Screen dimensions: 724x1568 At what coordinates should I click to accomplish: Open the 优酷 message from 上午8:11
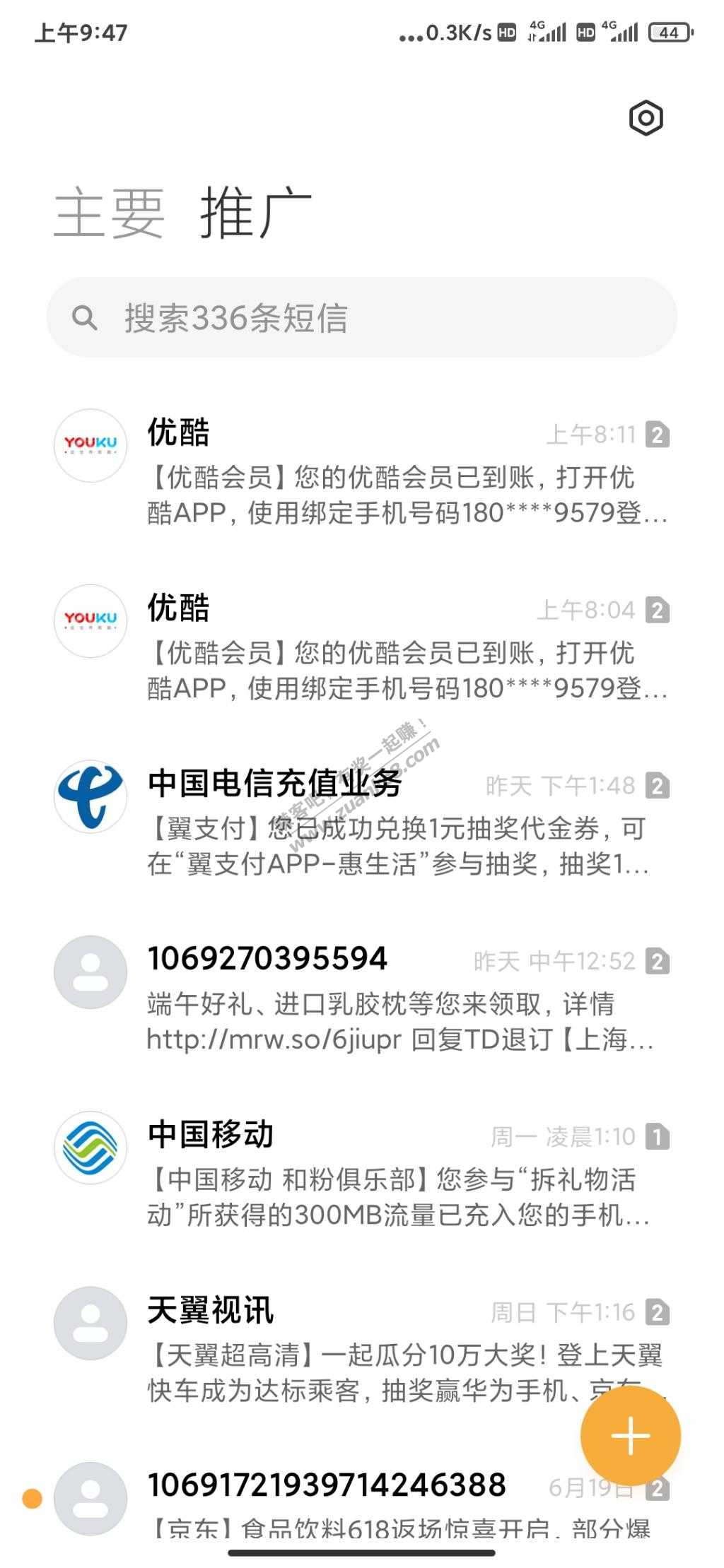pyautogui.click(x=396, y=470)
